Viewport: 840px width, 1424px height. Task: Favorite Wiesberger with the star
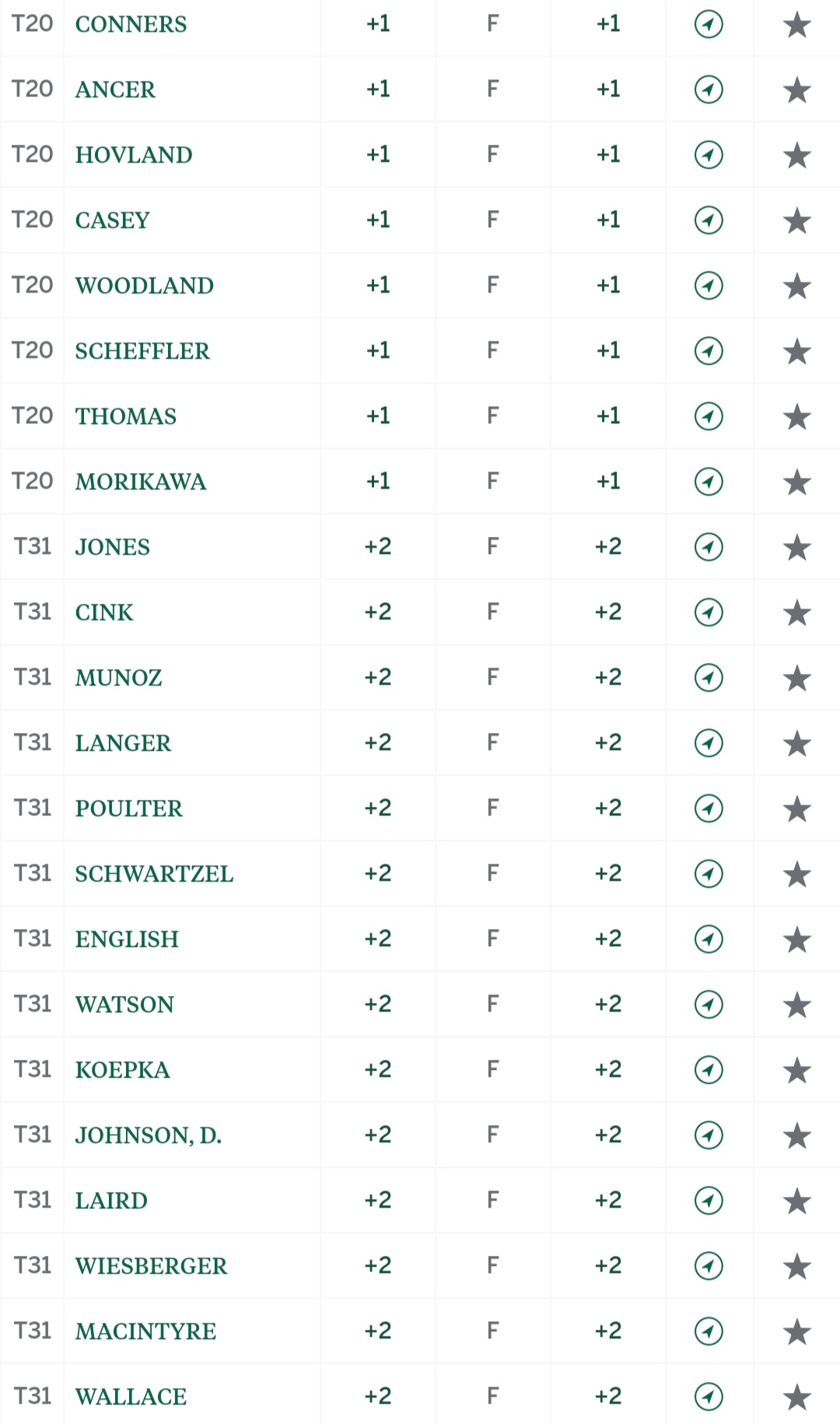pyautogui.click(x=797, y=1267)
